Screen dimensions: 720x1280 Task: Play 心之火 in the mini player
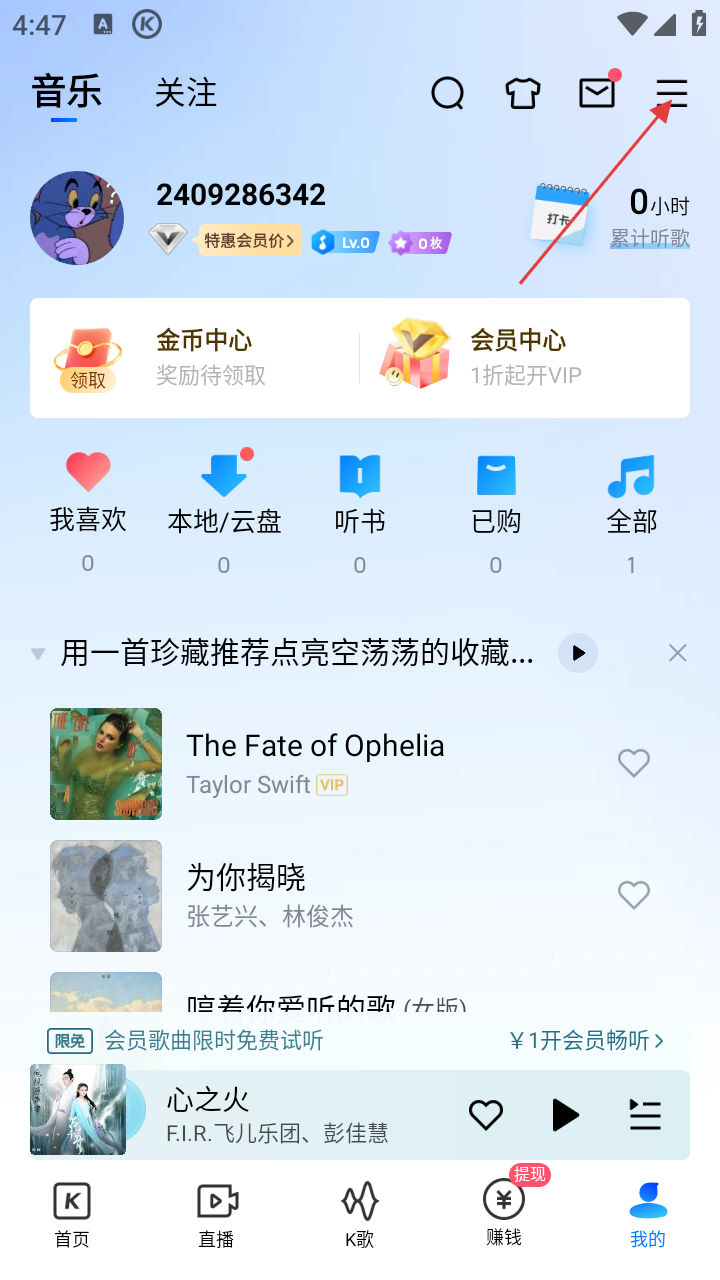click(565, 1114)
